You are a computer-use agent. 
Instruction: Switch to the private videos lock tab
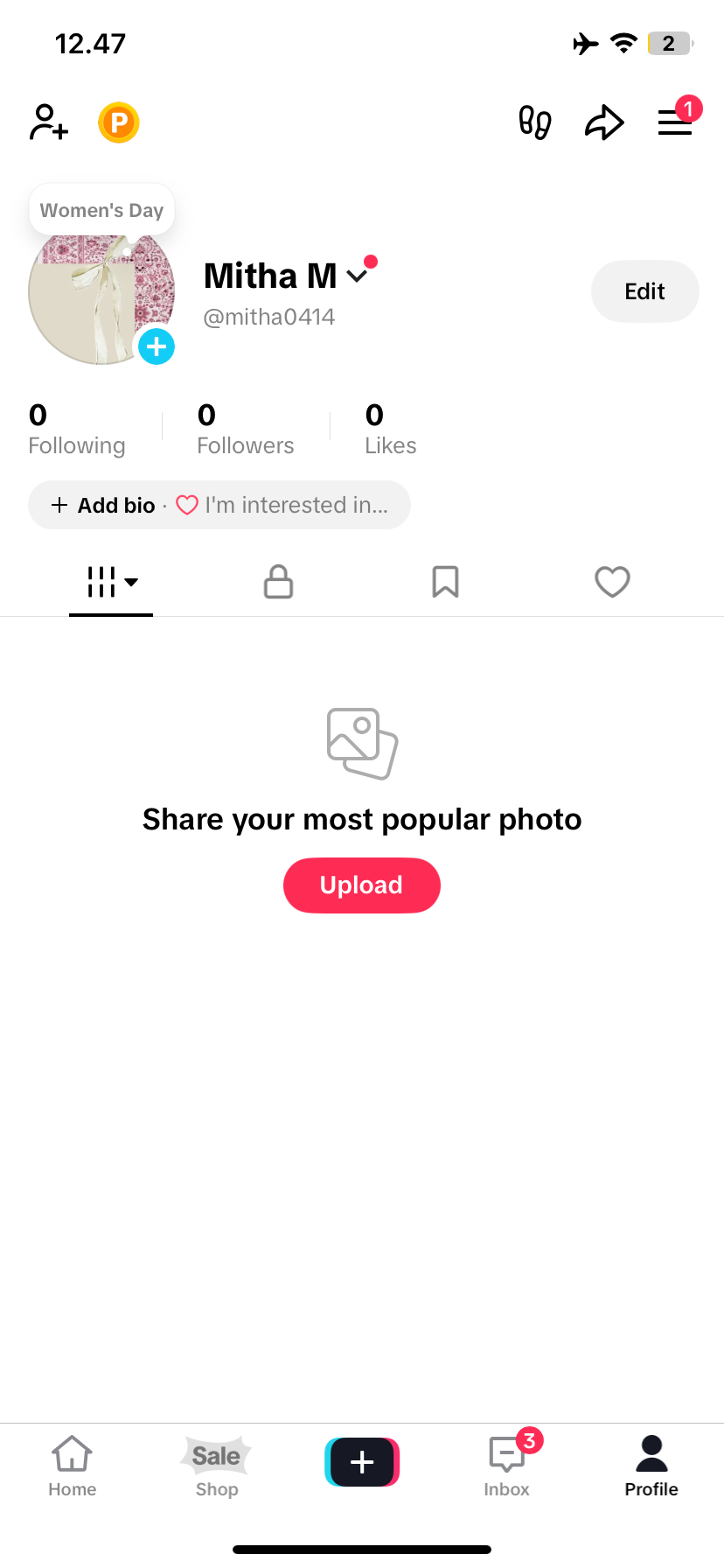point(278,582)
